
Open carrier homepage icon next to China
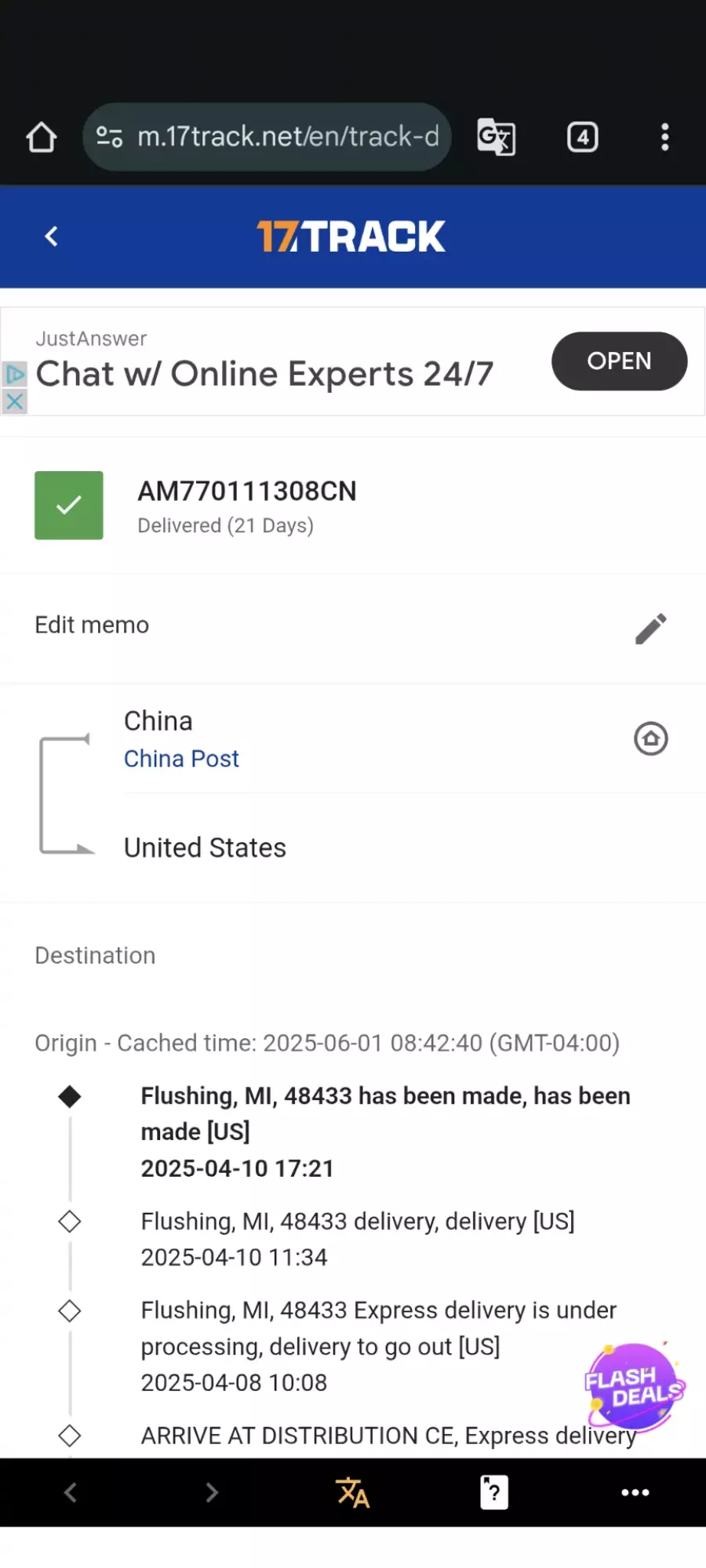coord(650,739)
